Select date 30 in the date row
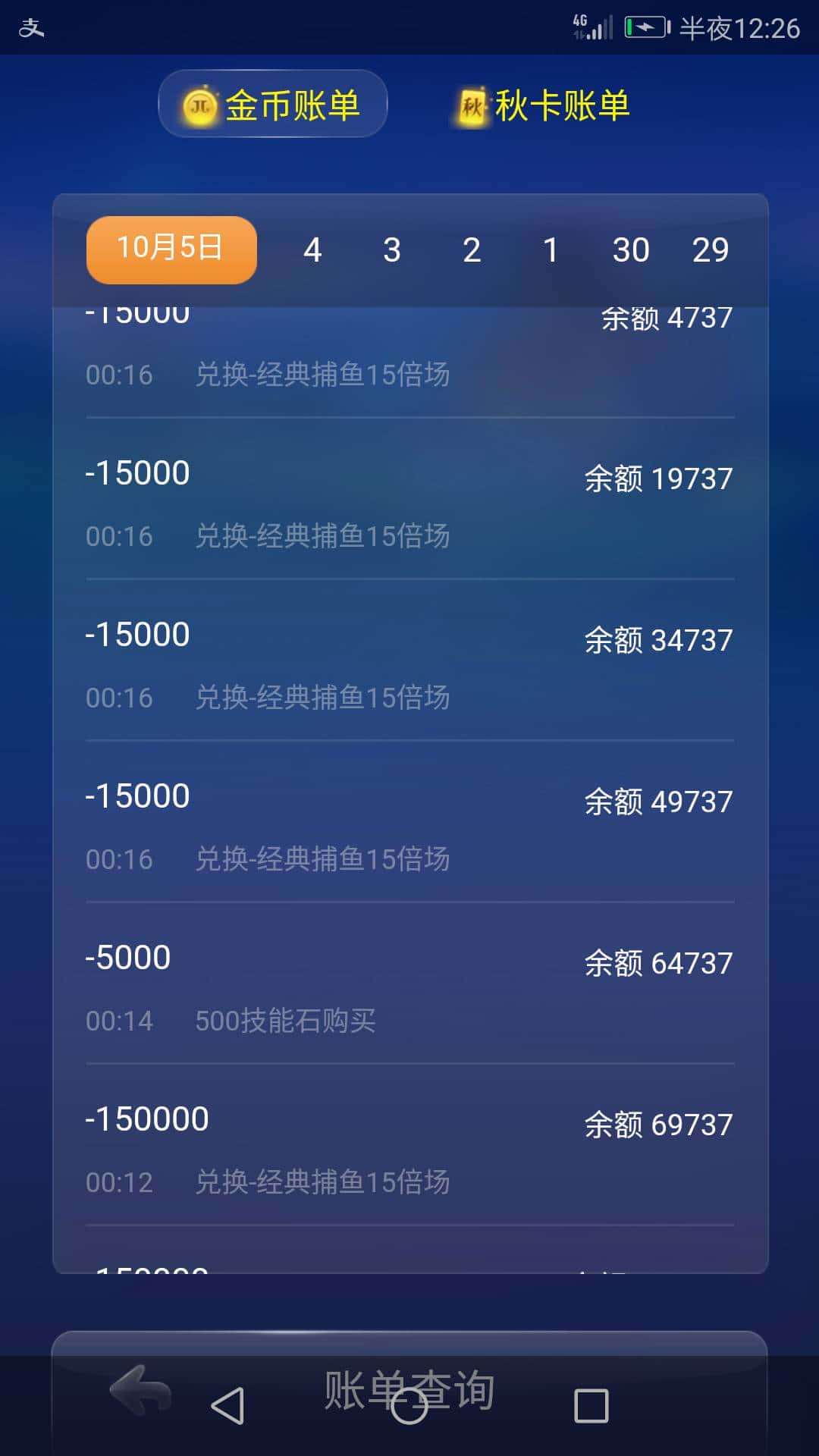 (x=632, y=249)
